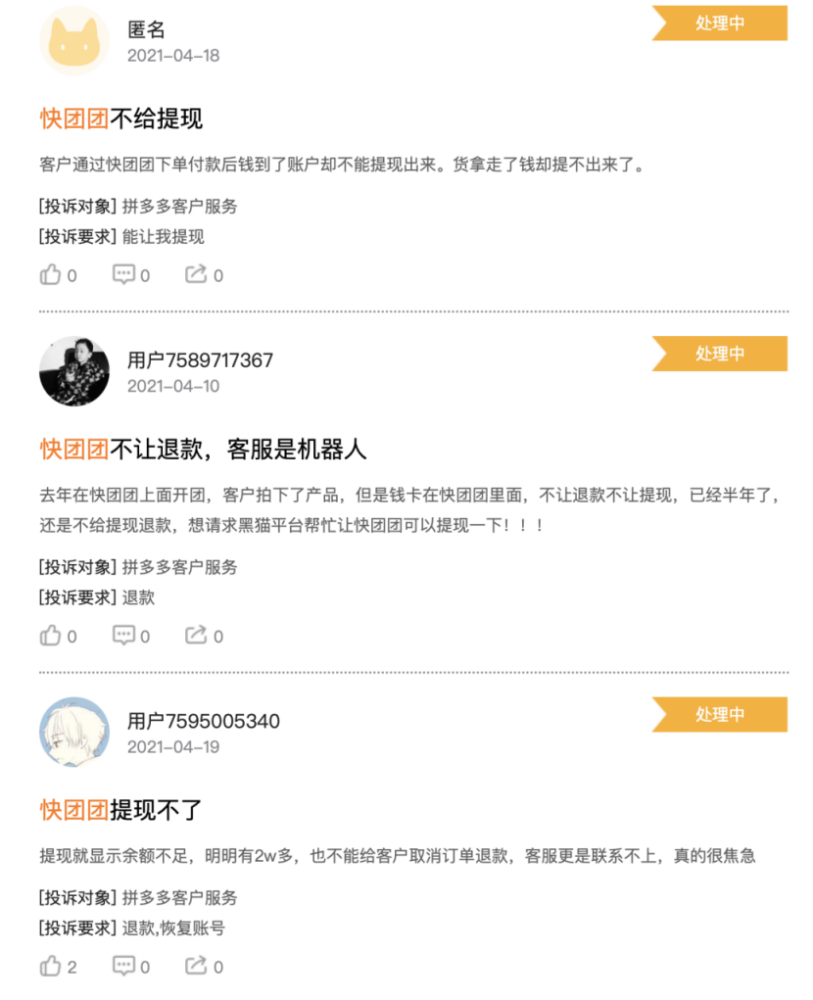Like the anonymous 不给提现 complaint

(51, 274)
